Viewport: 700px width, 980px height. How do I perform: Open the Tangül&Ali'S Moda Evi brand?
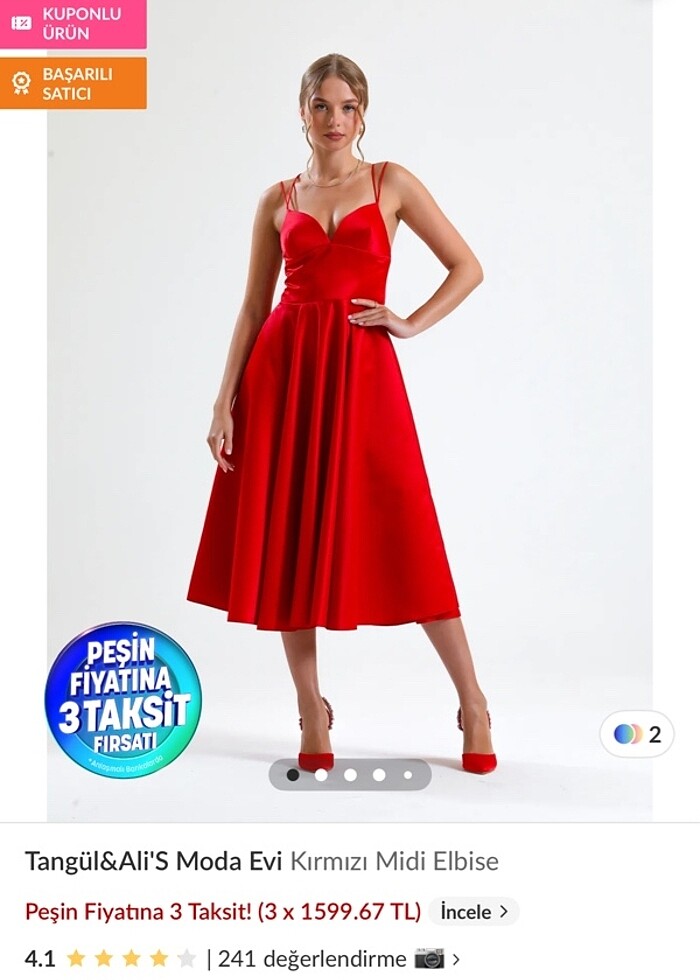(x=153, y=861)
